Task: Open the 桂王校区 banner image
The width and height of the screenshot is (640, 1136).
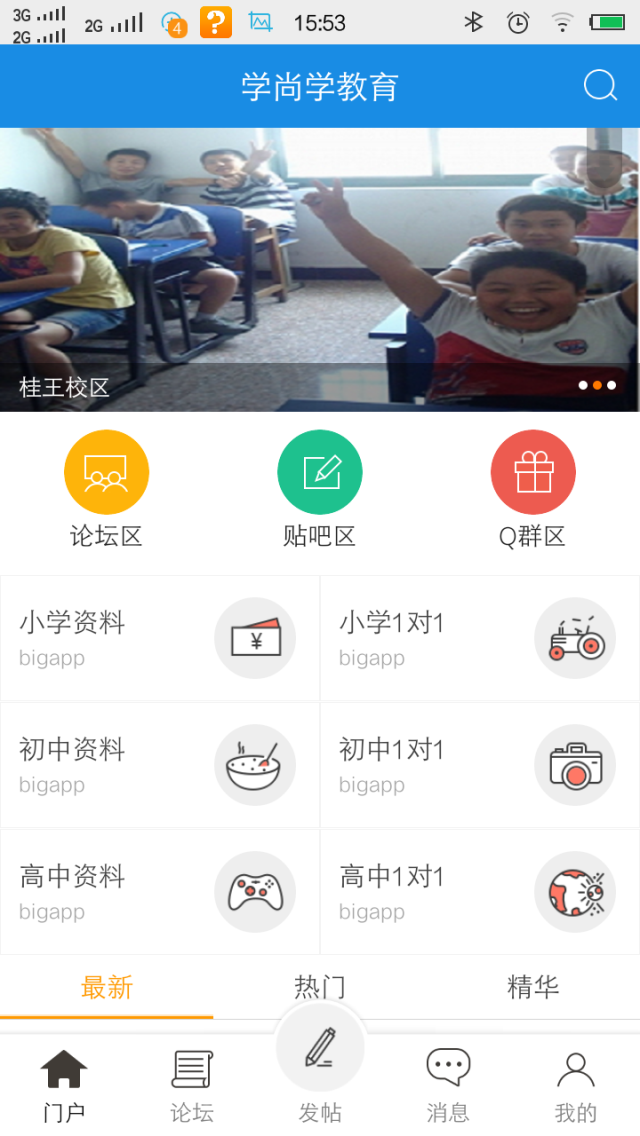Action: (x=320, y=269)
